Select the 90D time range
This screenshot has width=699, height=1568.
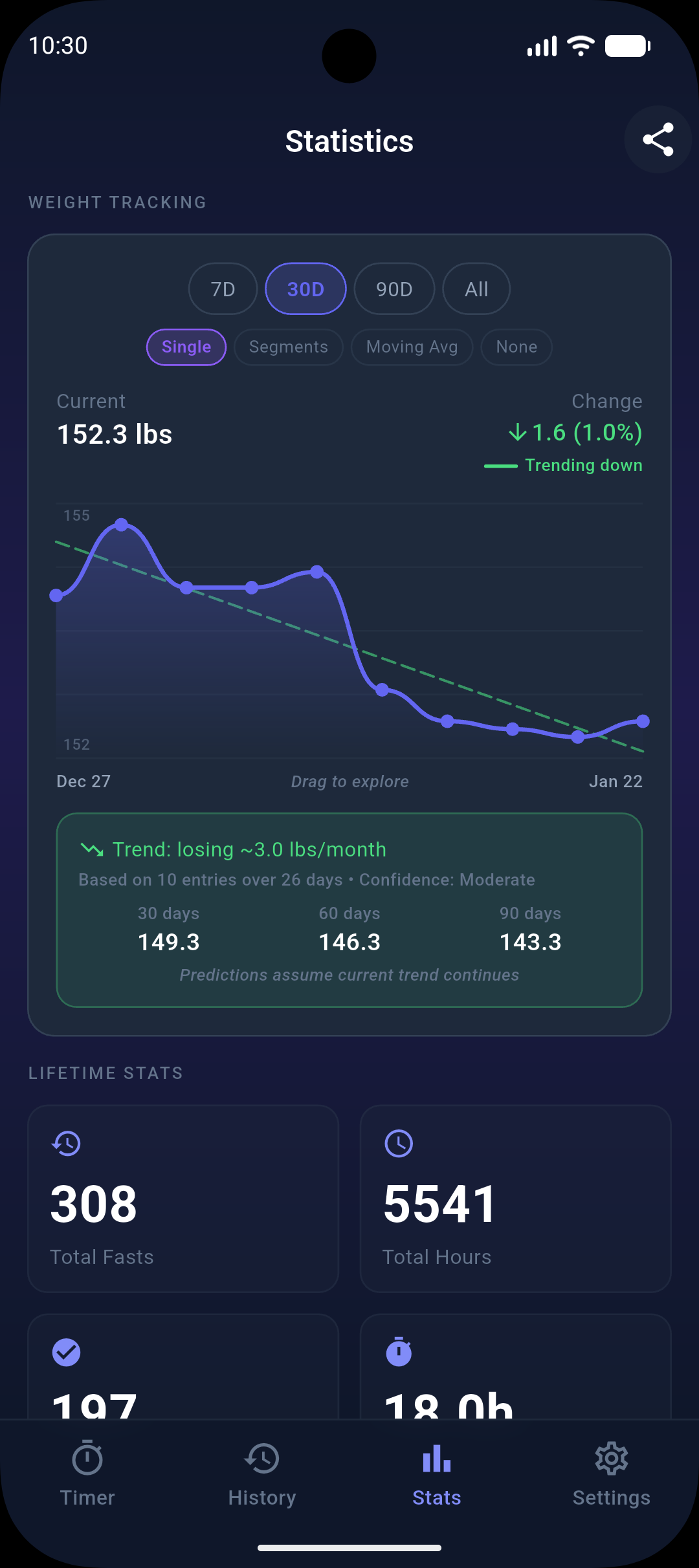(x=394, y=289)
